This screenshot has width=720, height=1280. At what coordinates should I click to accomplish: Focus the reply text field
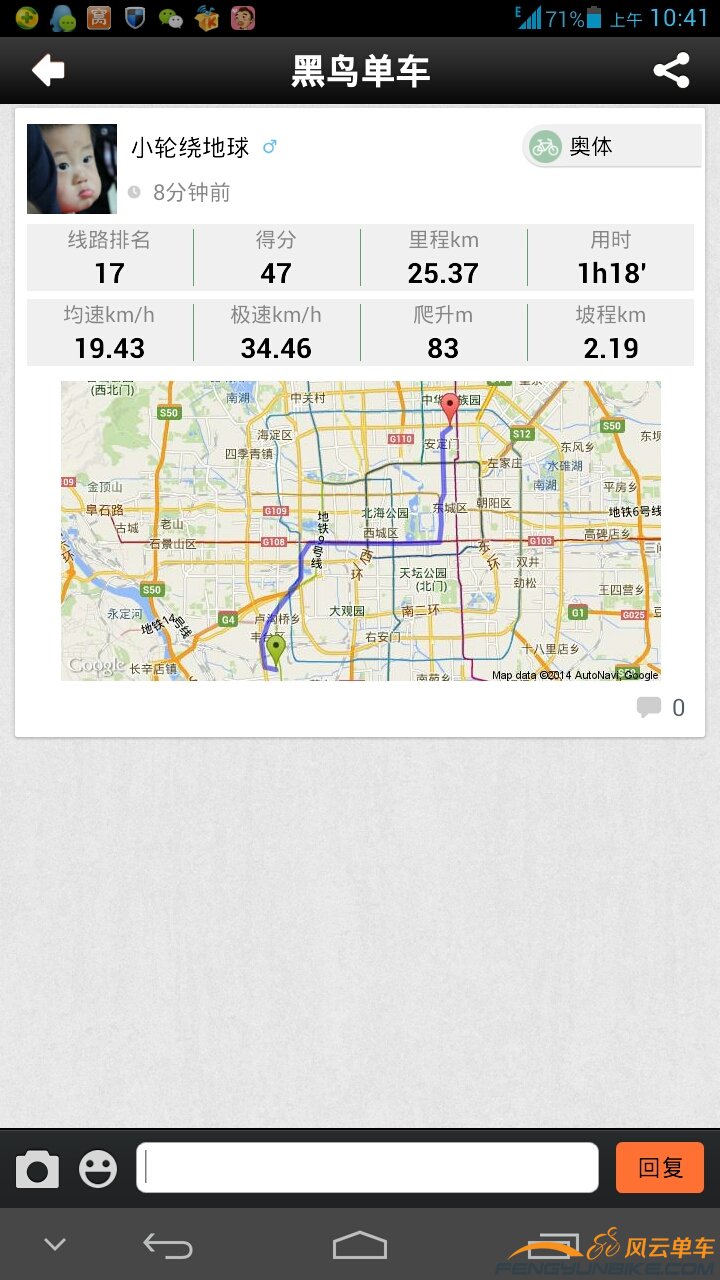[x=367, y=1168]
